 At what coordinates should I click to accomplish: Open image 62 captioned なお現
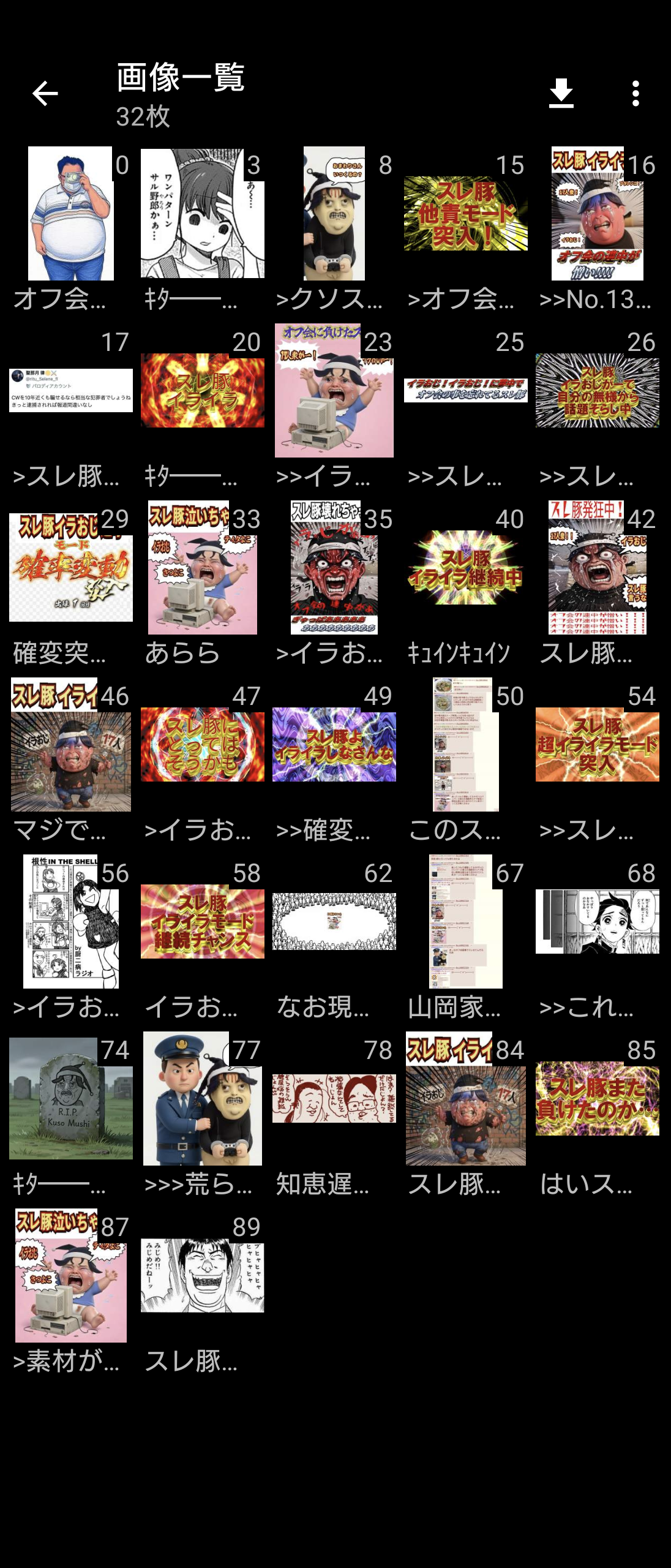334,921
